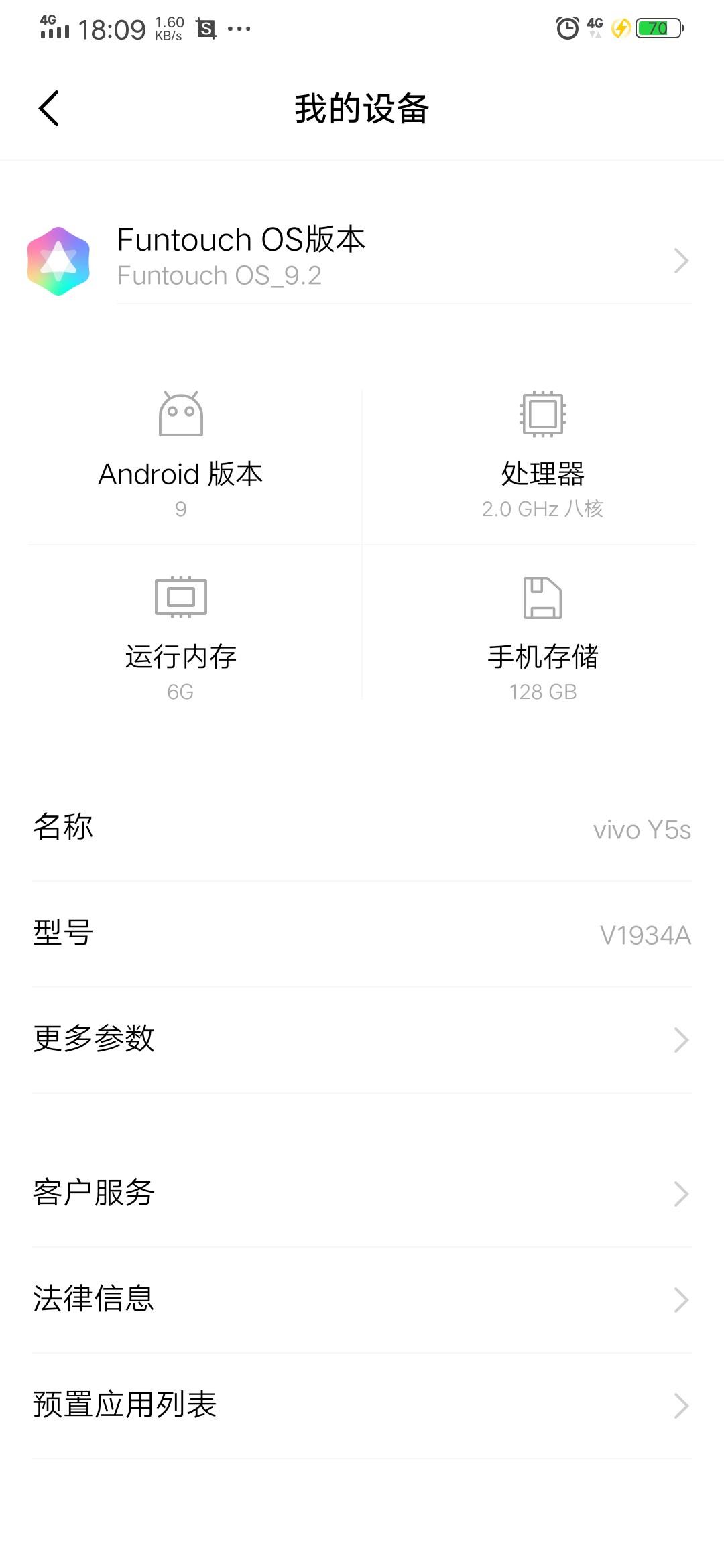The height and width of the screenshot is (1568, 724).
Task: Open 客户服务 row
Action: click(x=362, y=1193)
